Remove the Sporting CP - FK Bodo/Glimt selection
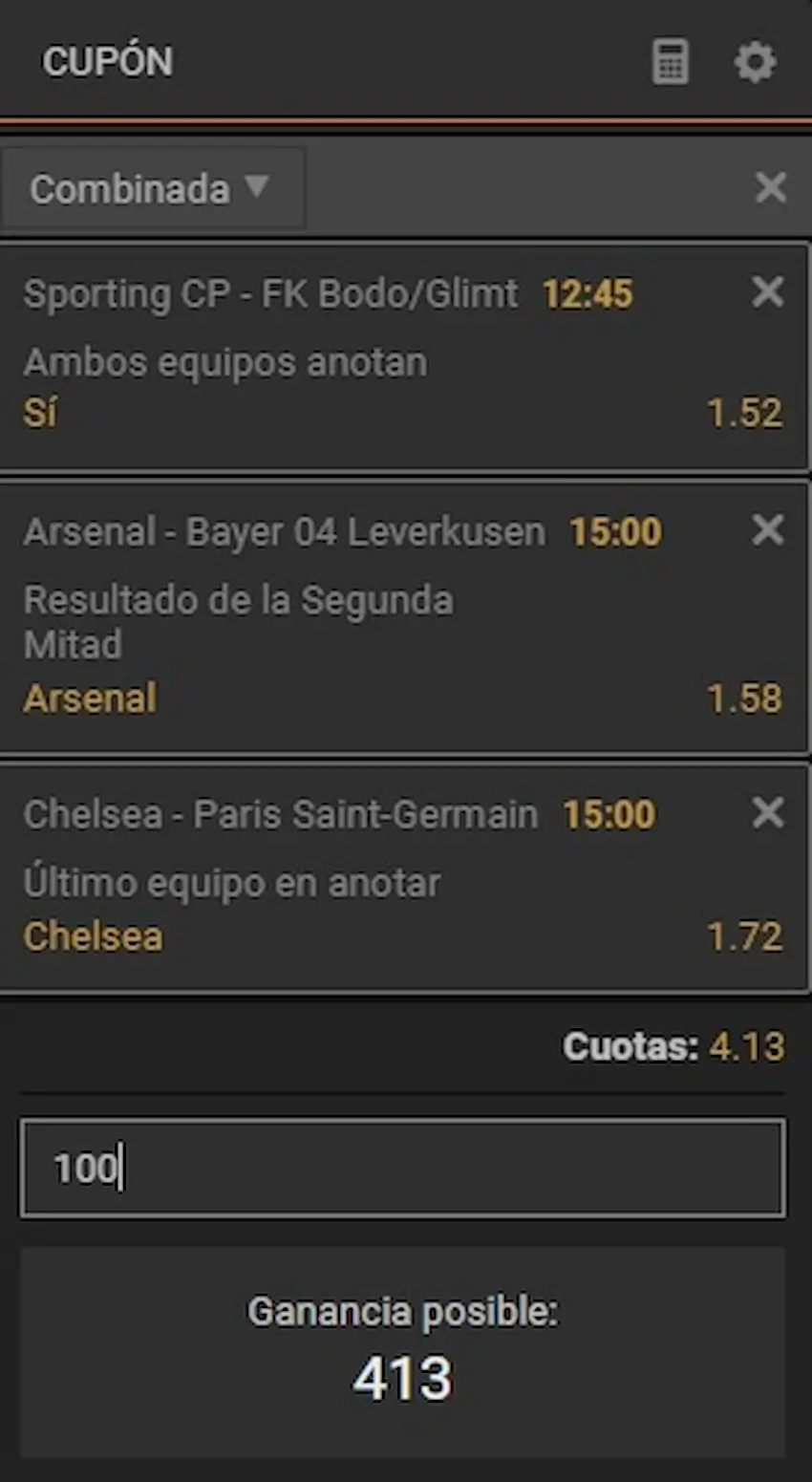Viewport: 812px width, 1482px height. 768,292
